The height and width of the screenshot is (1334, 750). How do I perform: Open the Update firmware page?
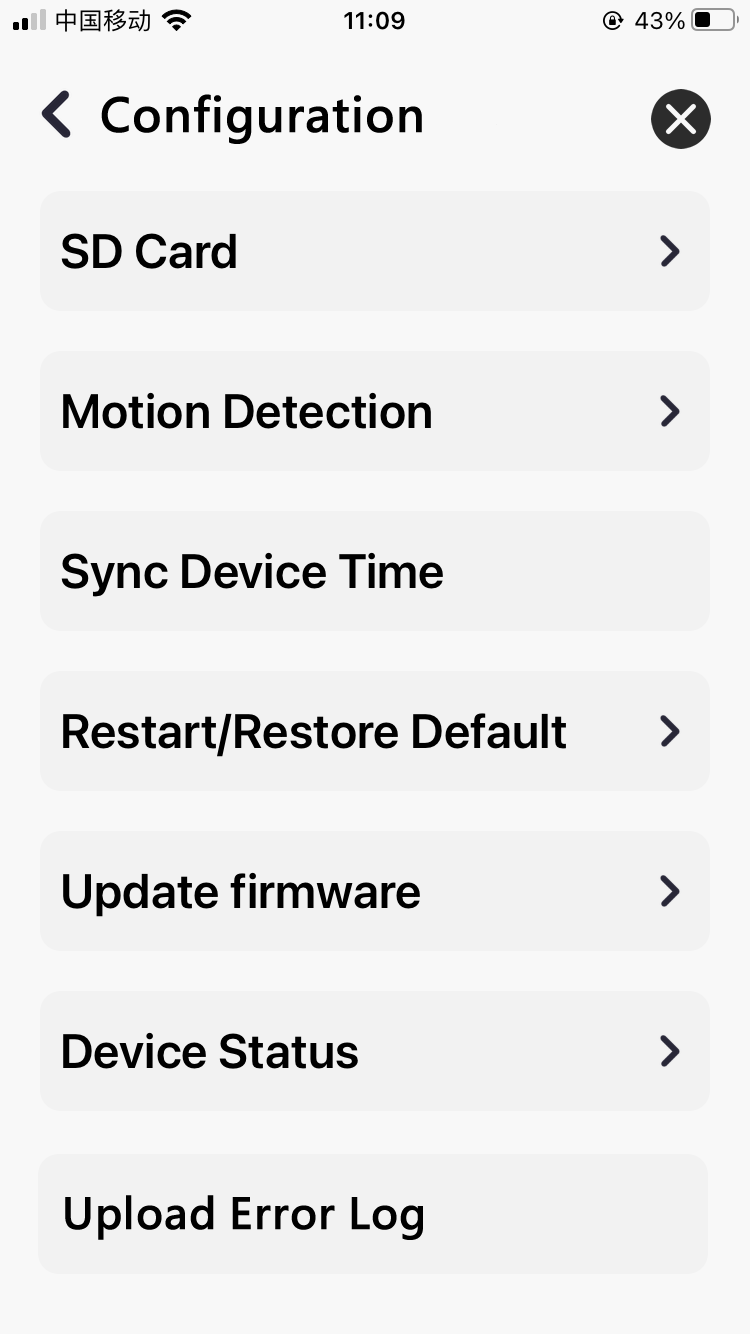coord(375,891)
